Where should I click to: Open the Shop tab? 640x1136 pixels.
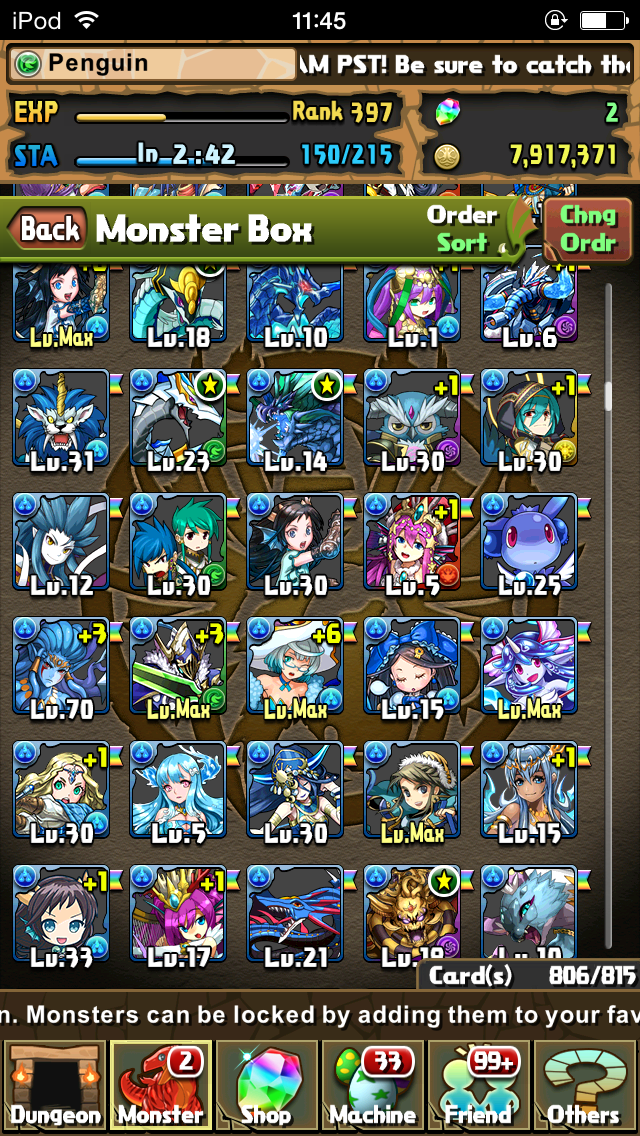(266, 1085)
